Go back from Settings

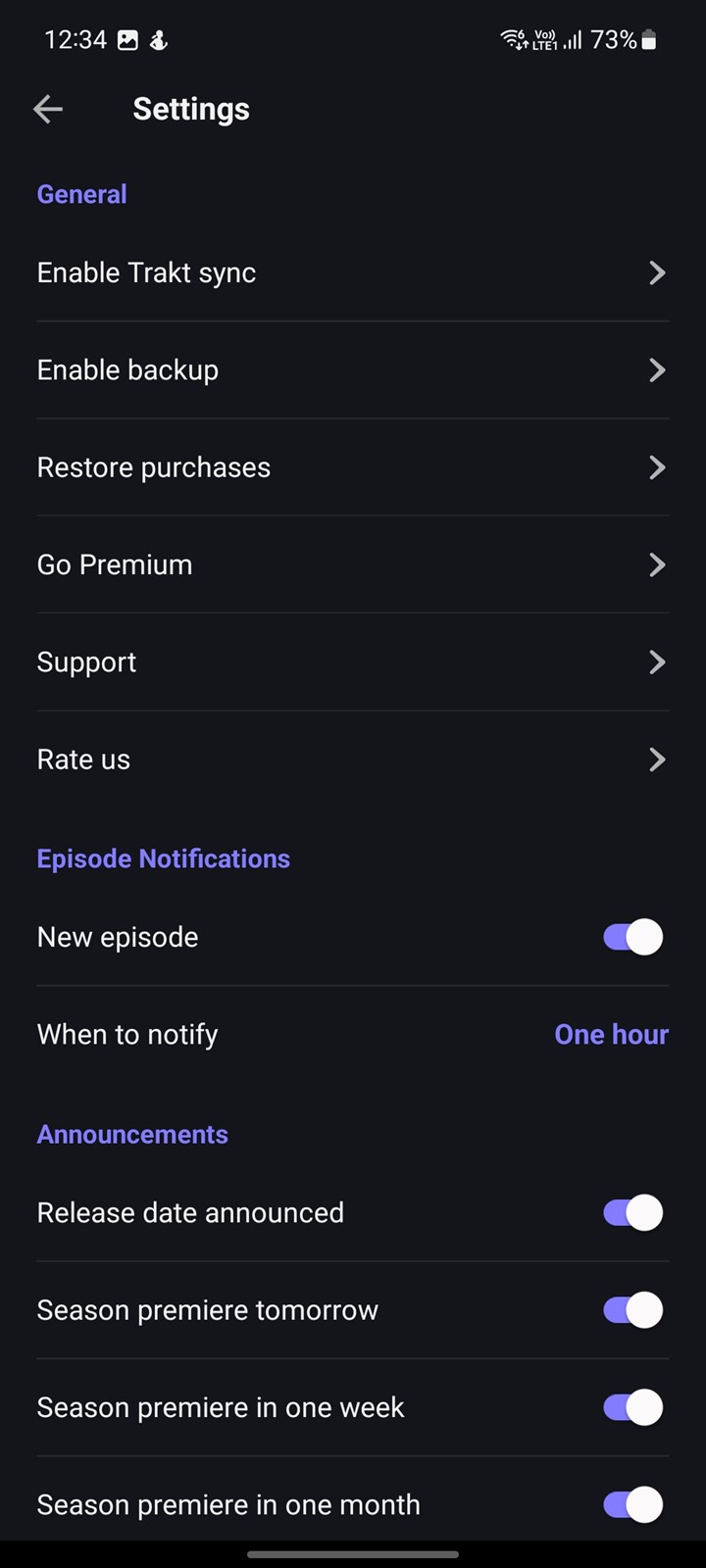pyautogui.click(x=48, y=109)
